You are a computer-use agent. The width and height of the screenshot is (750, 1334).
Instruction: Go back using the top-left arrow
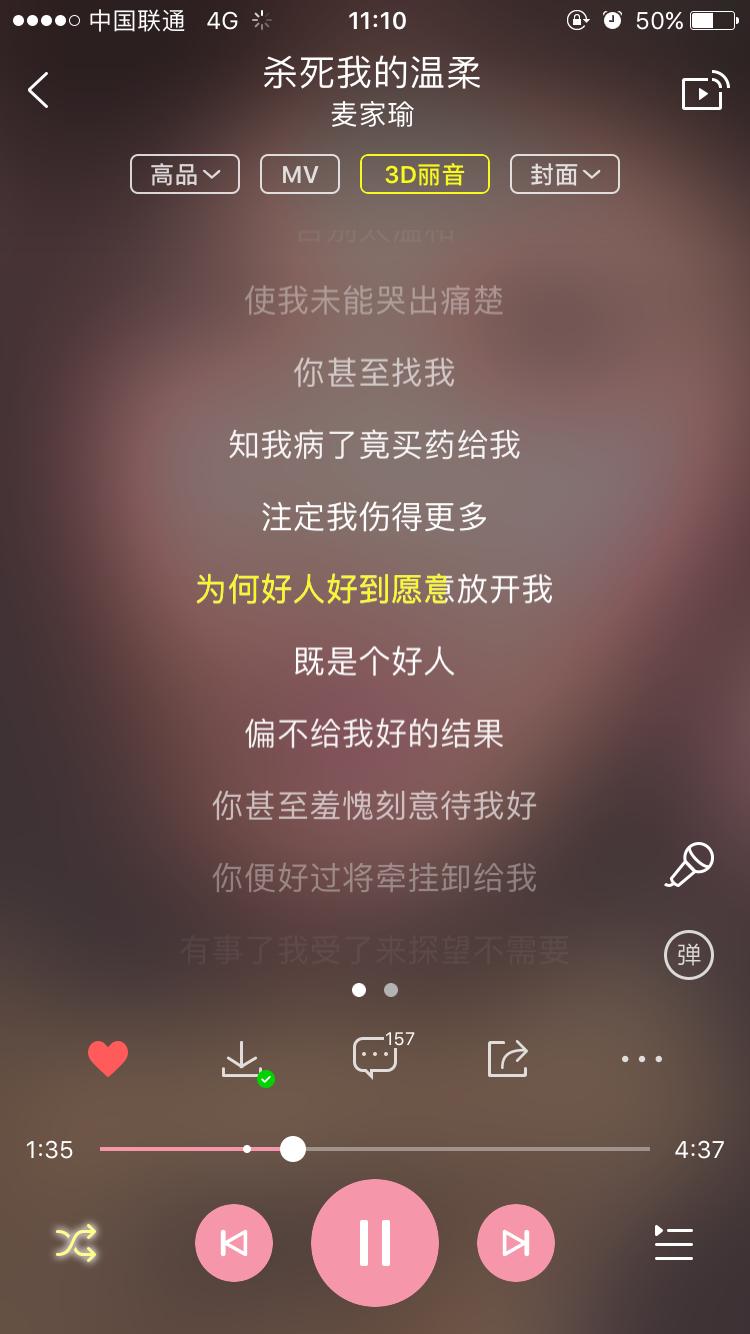click(x=38, y=90)
